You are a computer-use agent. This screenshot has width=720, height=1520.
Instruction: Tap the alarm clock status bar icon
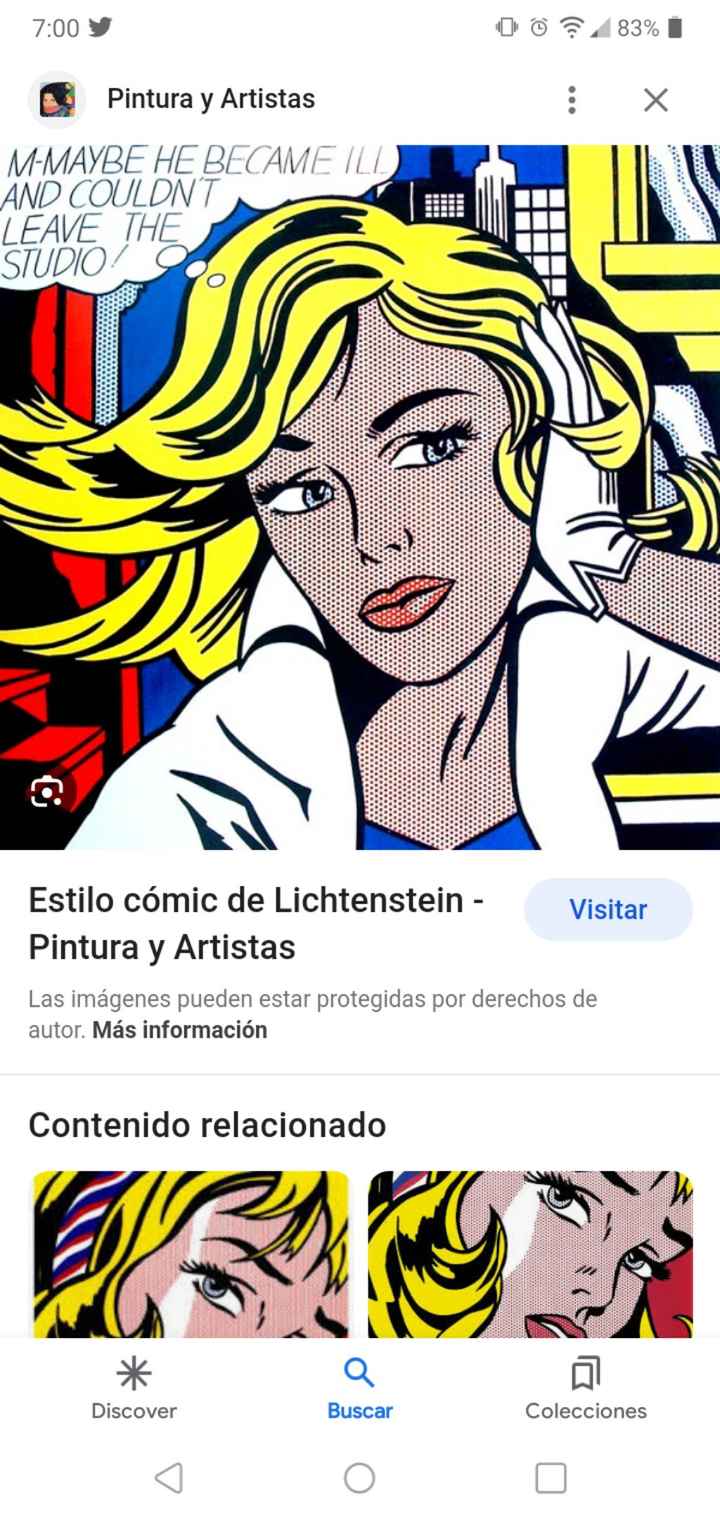click(534, 28)
